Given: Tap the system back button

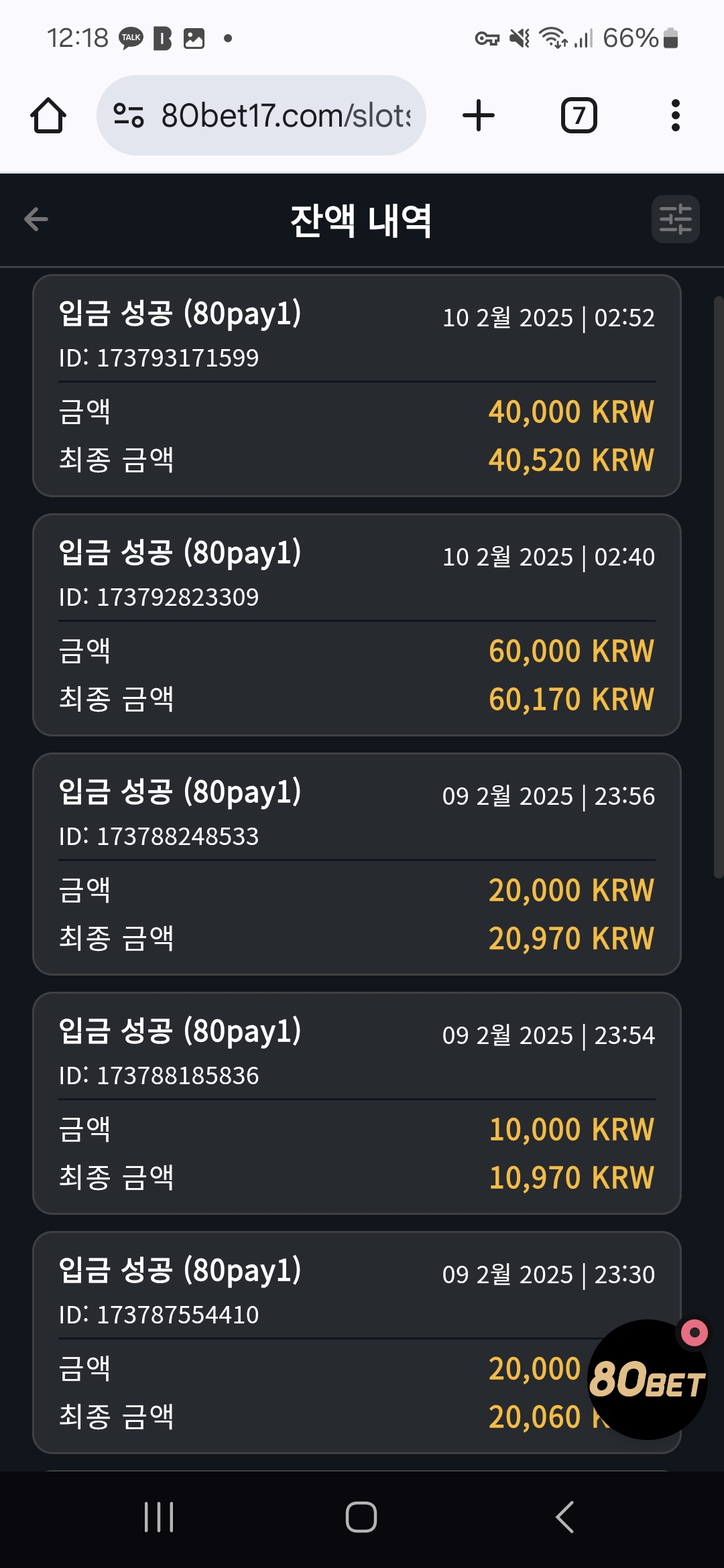Looking at the screenshot, I should point(564,1517).
